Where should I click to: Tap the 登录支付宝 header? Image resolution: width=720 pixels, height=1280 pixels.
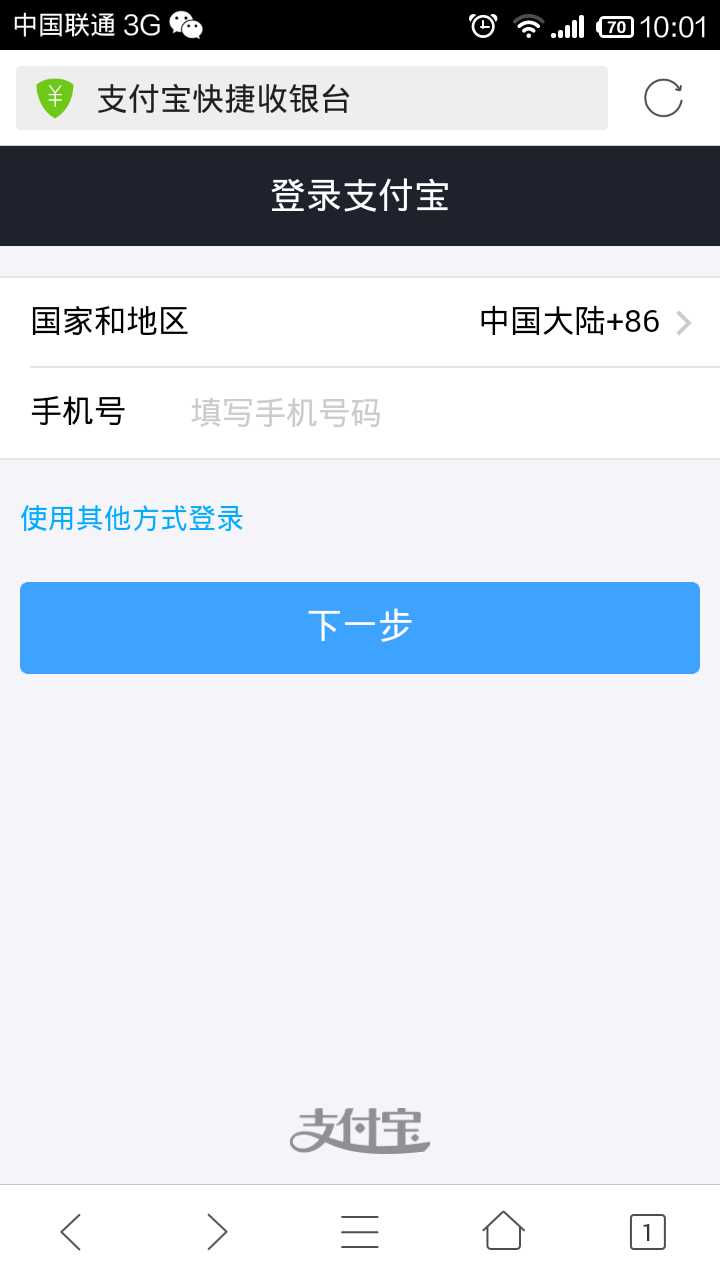pos(360,196)
